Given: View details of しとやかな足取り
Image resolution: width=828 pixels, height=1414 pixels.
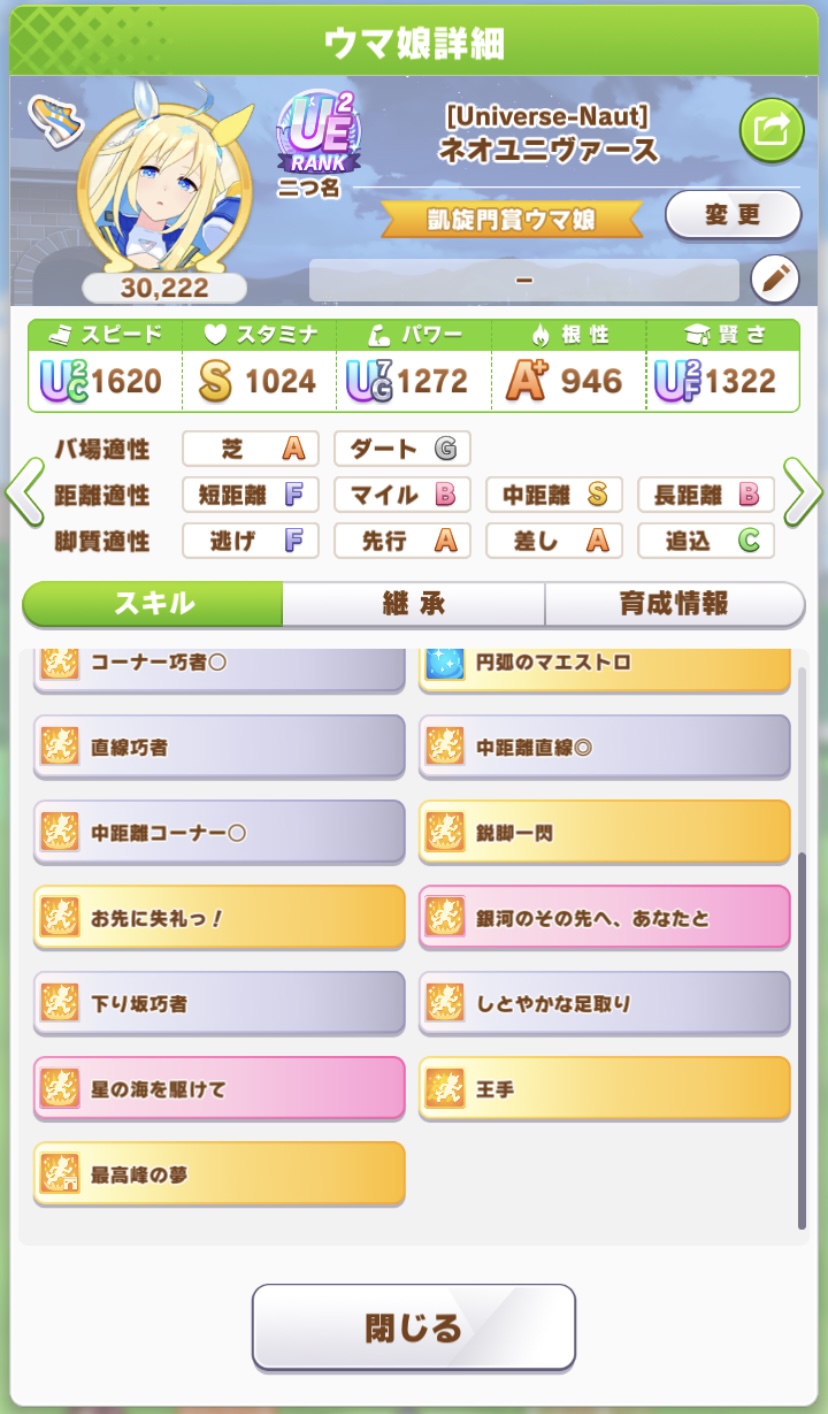Looking at the screenshot, I should [604, 1003].
